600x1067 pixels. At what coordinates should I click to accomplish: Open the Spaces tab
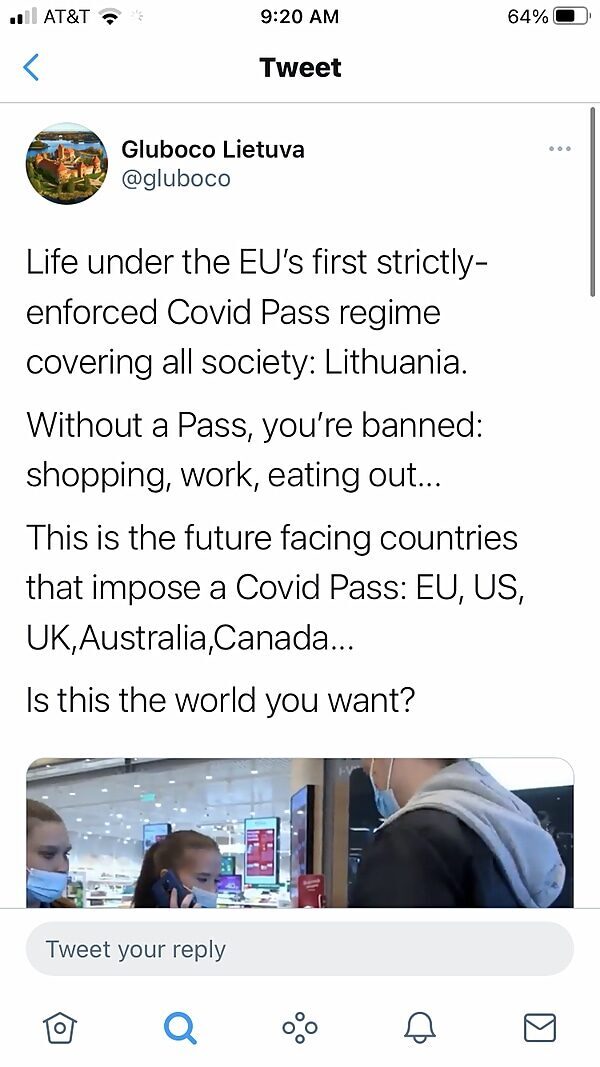point(300,1027)
